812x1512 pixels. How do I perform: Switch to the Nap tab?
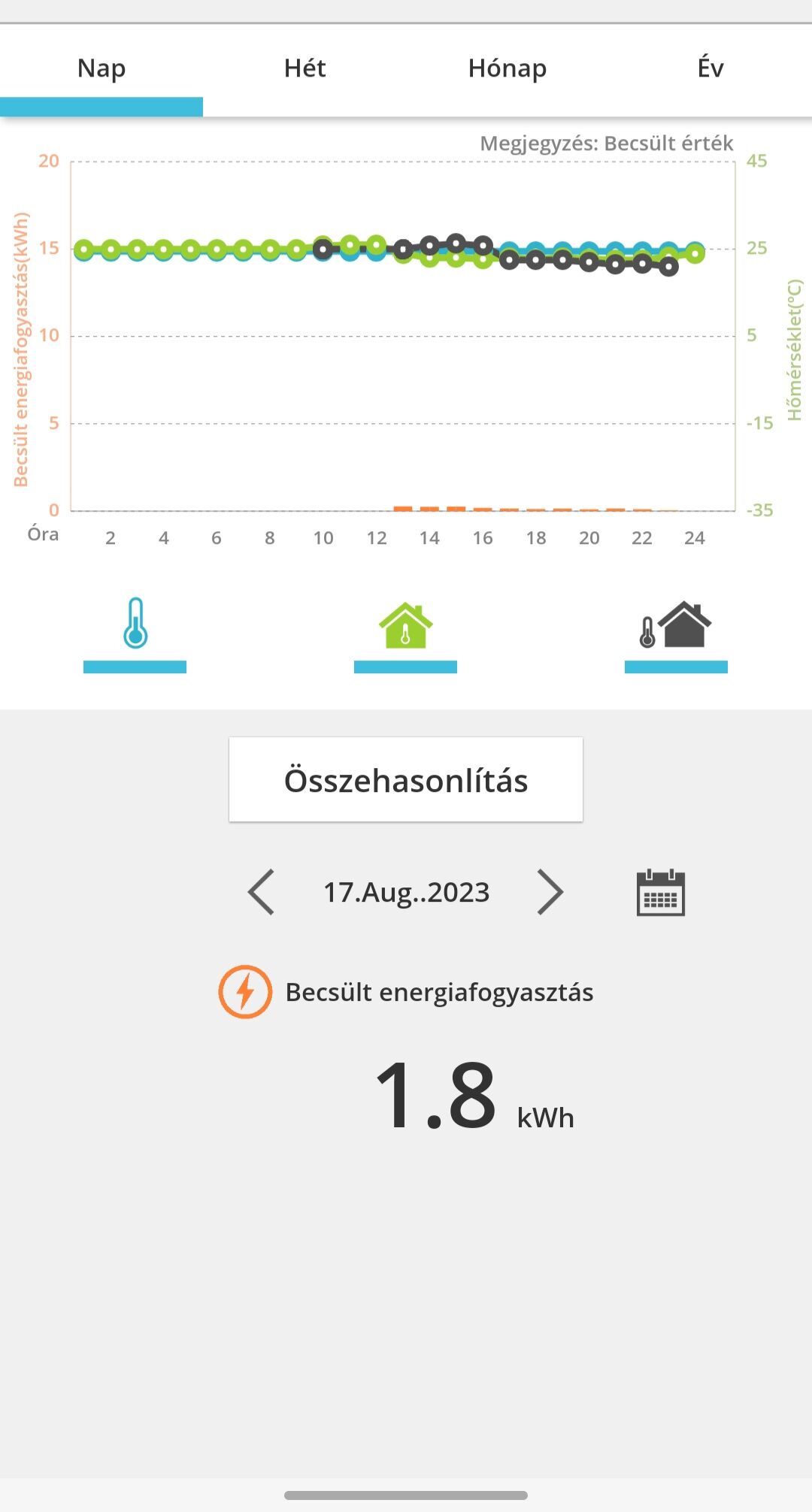[101, 69]
